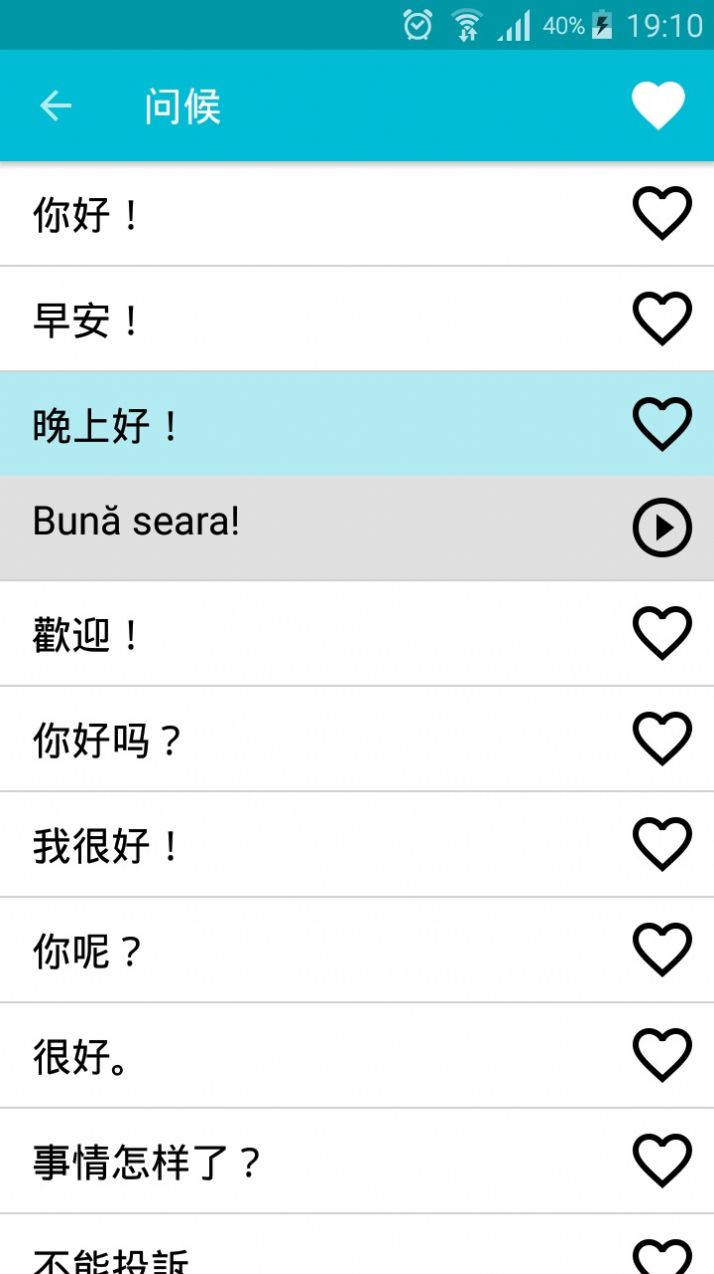Play audio for Bună seara!
The image size is (714, 1274).
[662, 527]
